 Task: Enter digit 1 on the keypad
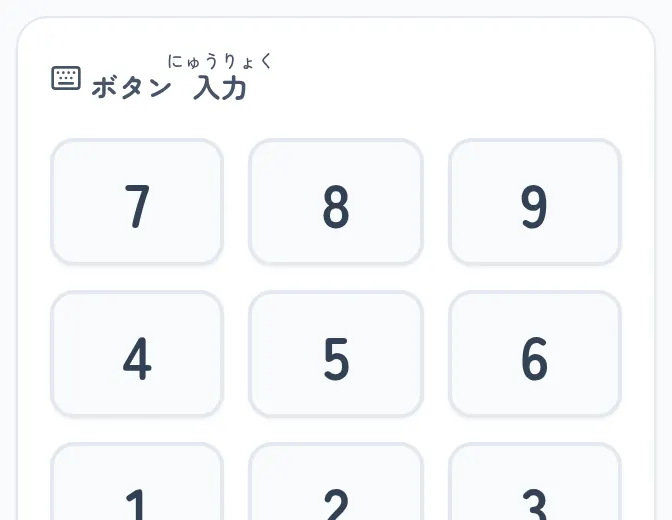137,482
